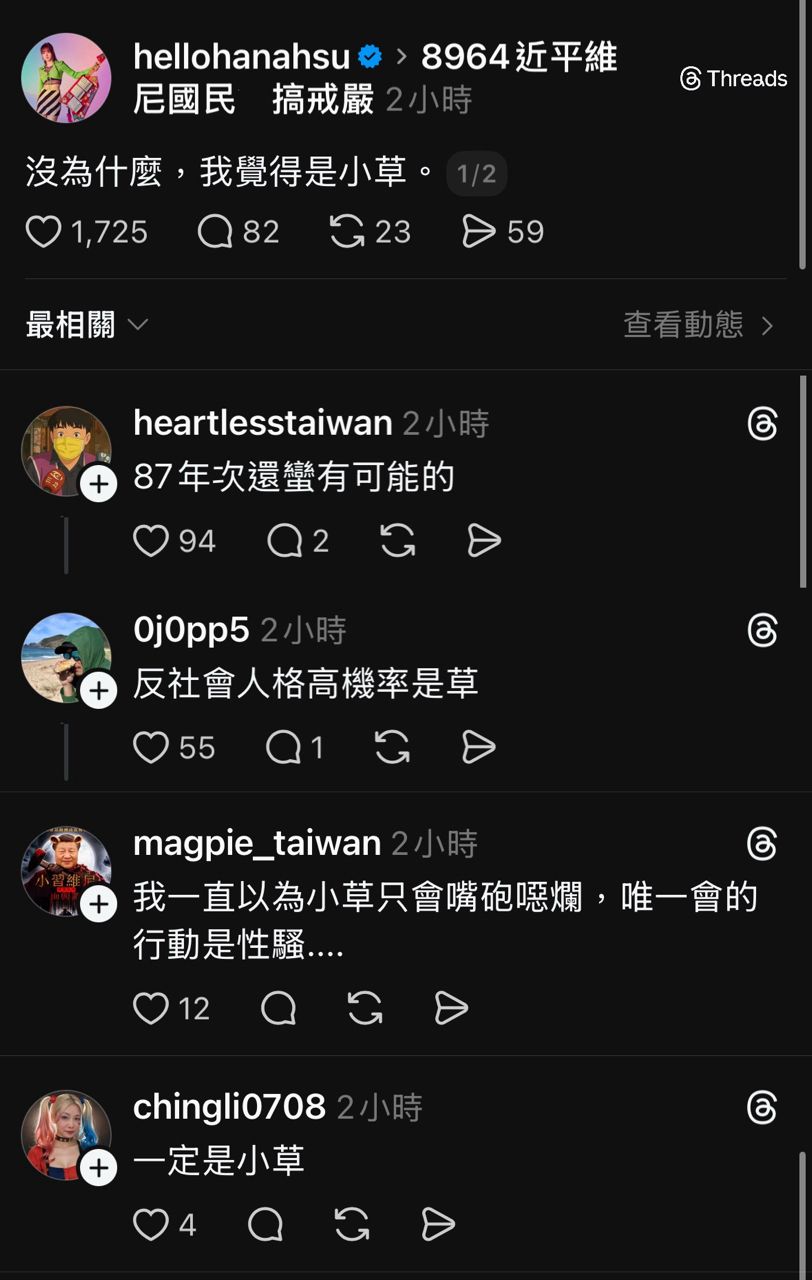This screenshot has height=1280, width=812.
Task: Like magpie_taiwan's reply
Action: pyautogui.click(x=151, y=1008)
